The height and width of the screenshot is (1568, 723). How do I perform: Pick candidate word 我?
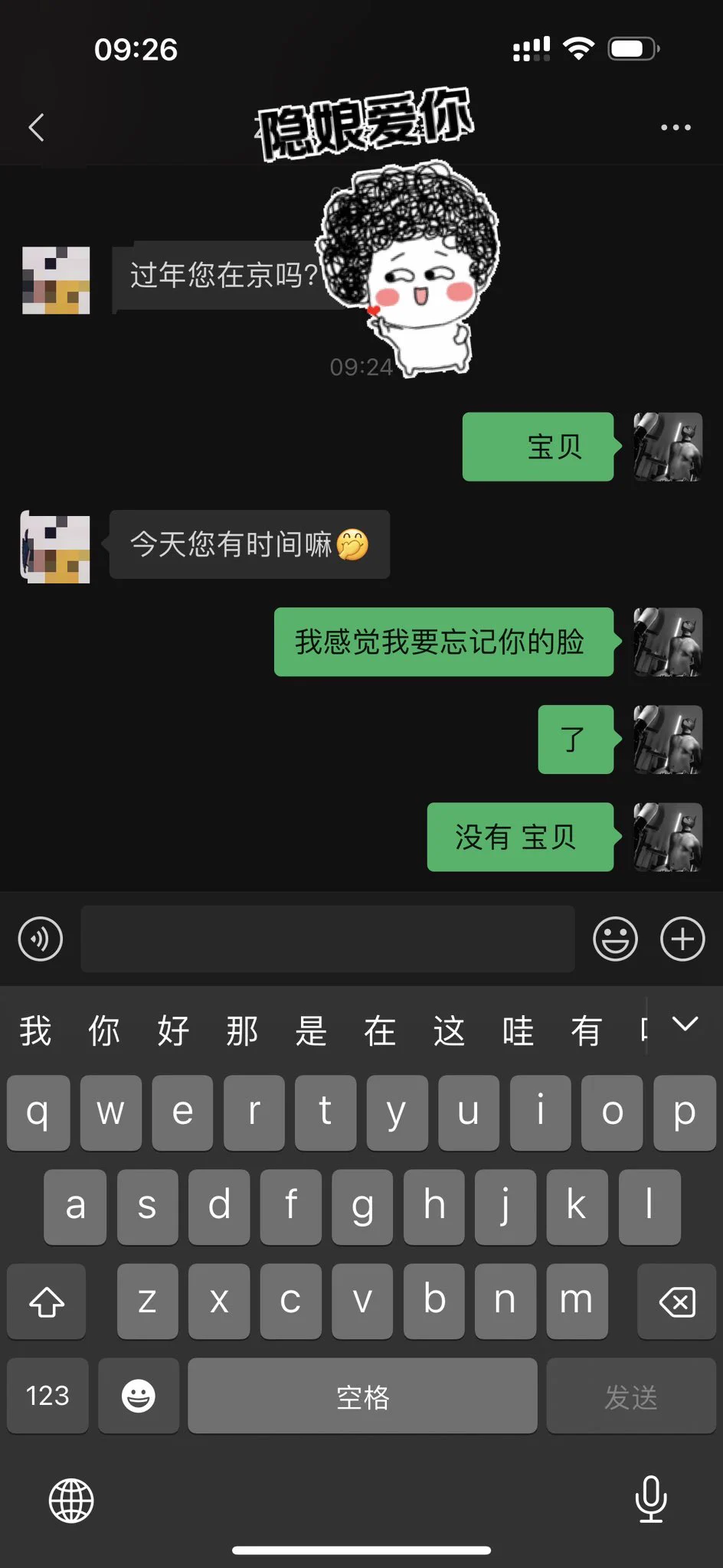[x=35, y=1031]
